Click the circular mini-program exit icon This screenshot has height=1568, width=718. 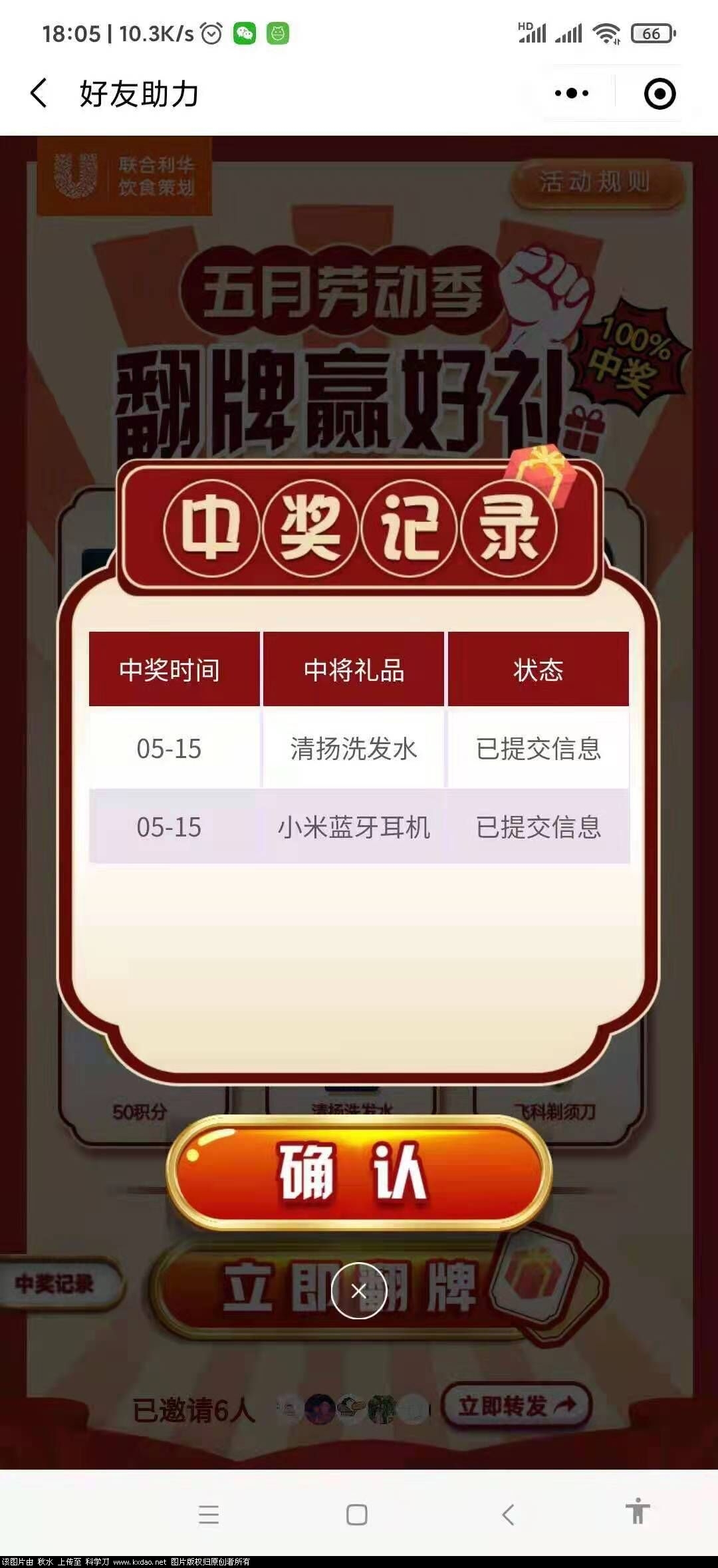[658, 93]
